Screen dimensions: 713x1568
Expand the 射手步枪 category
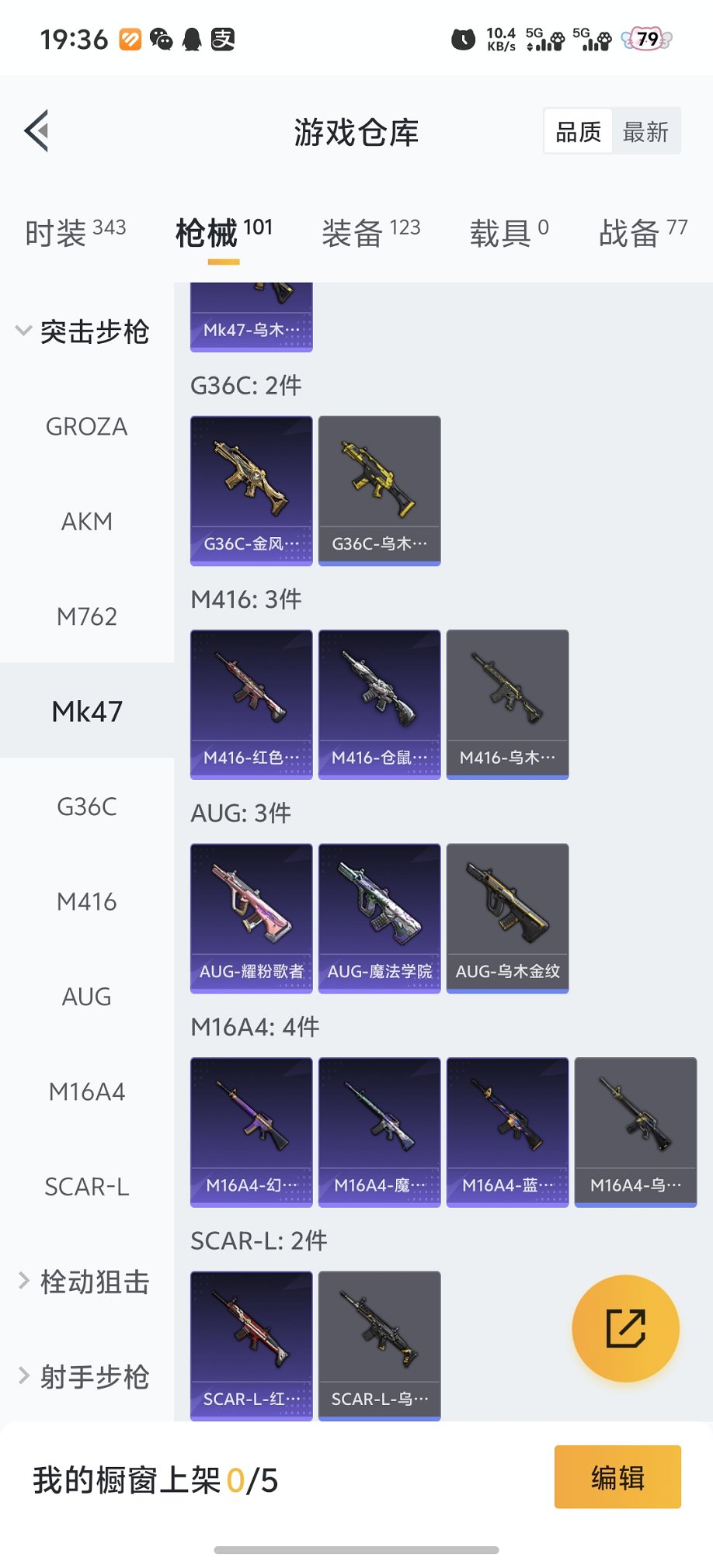(x=84, y=1377)
